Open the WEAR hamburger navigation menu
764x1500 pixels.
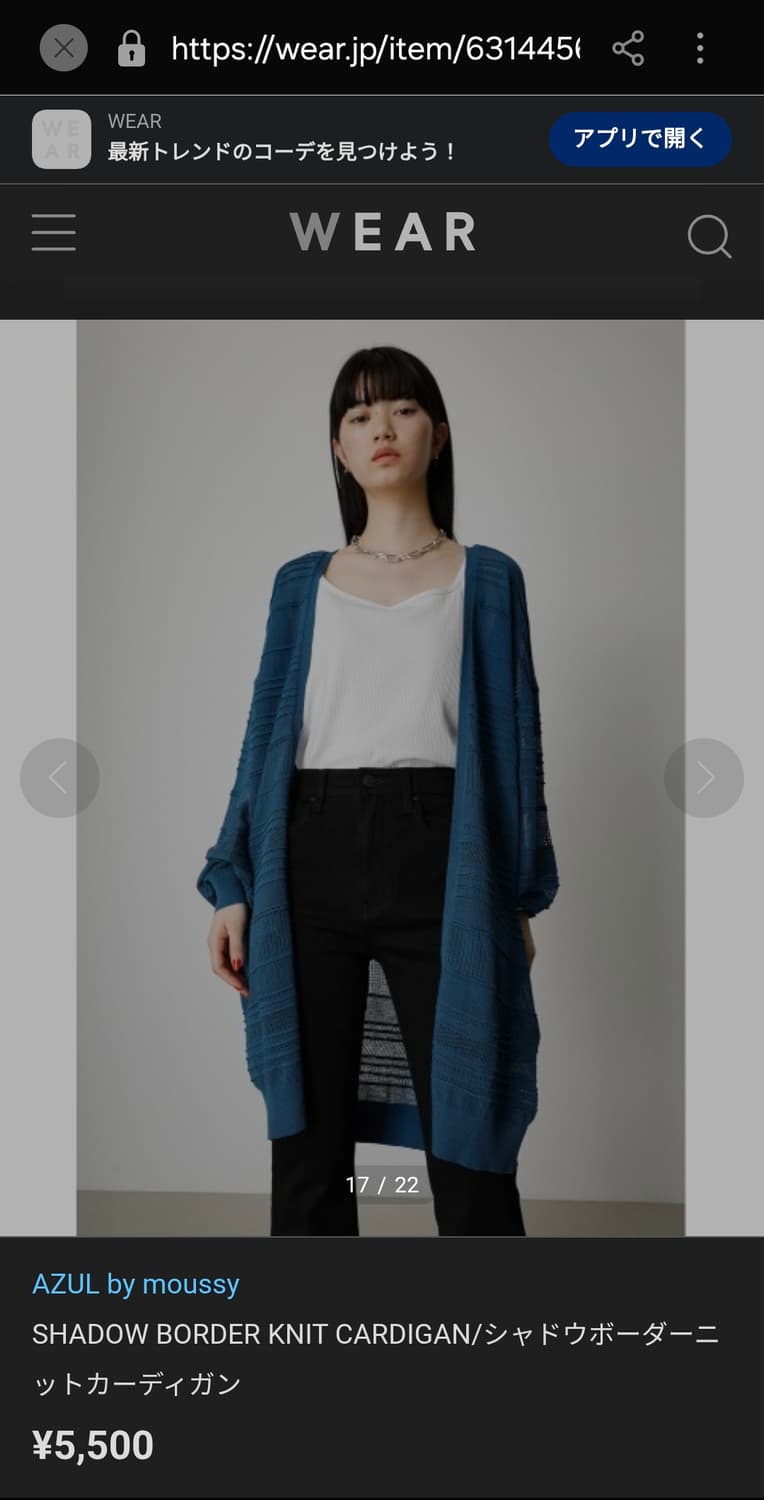click(x=53, y=233)
